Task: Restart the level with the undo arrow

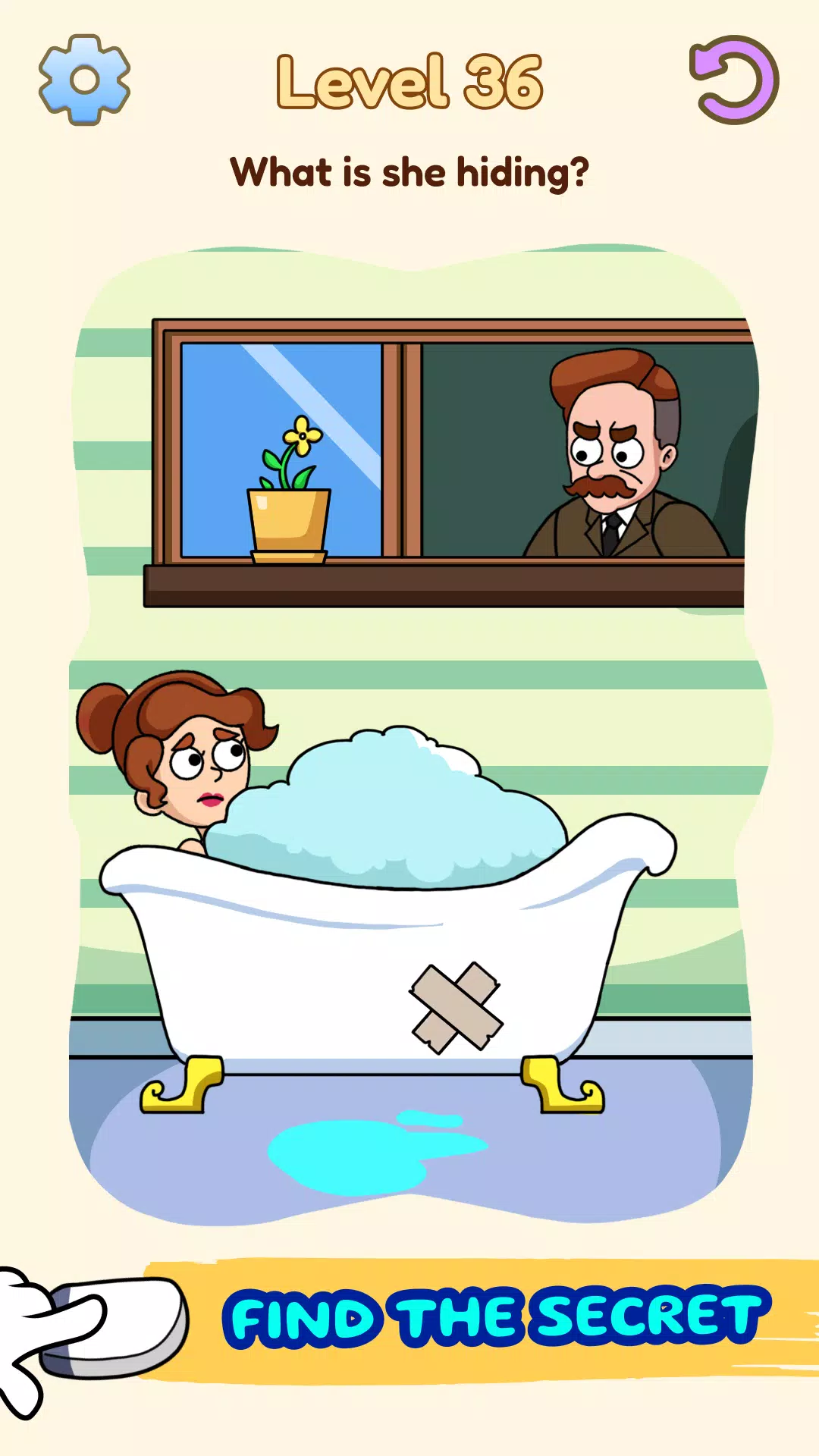Action: pos(734,80)
